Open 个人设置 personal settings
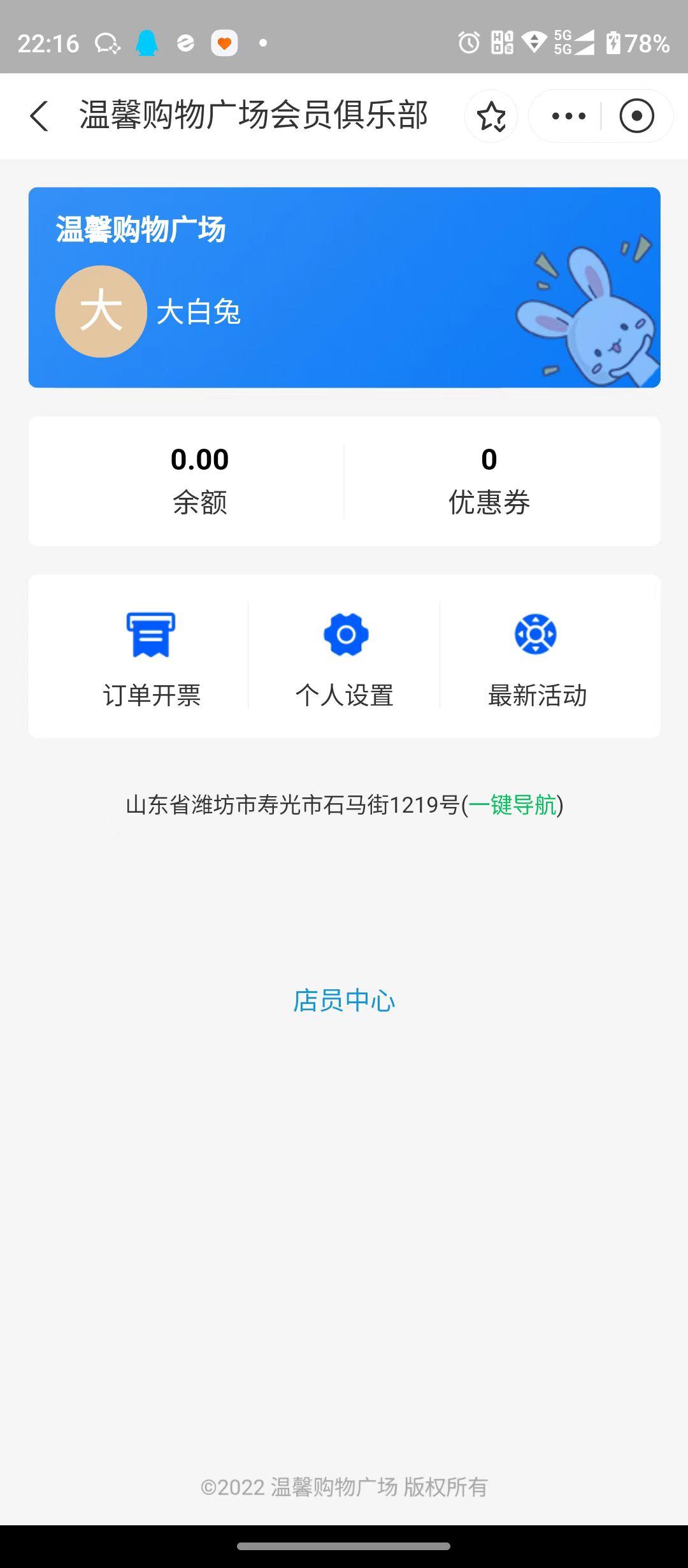 click(345, 658)
